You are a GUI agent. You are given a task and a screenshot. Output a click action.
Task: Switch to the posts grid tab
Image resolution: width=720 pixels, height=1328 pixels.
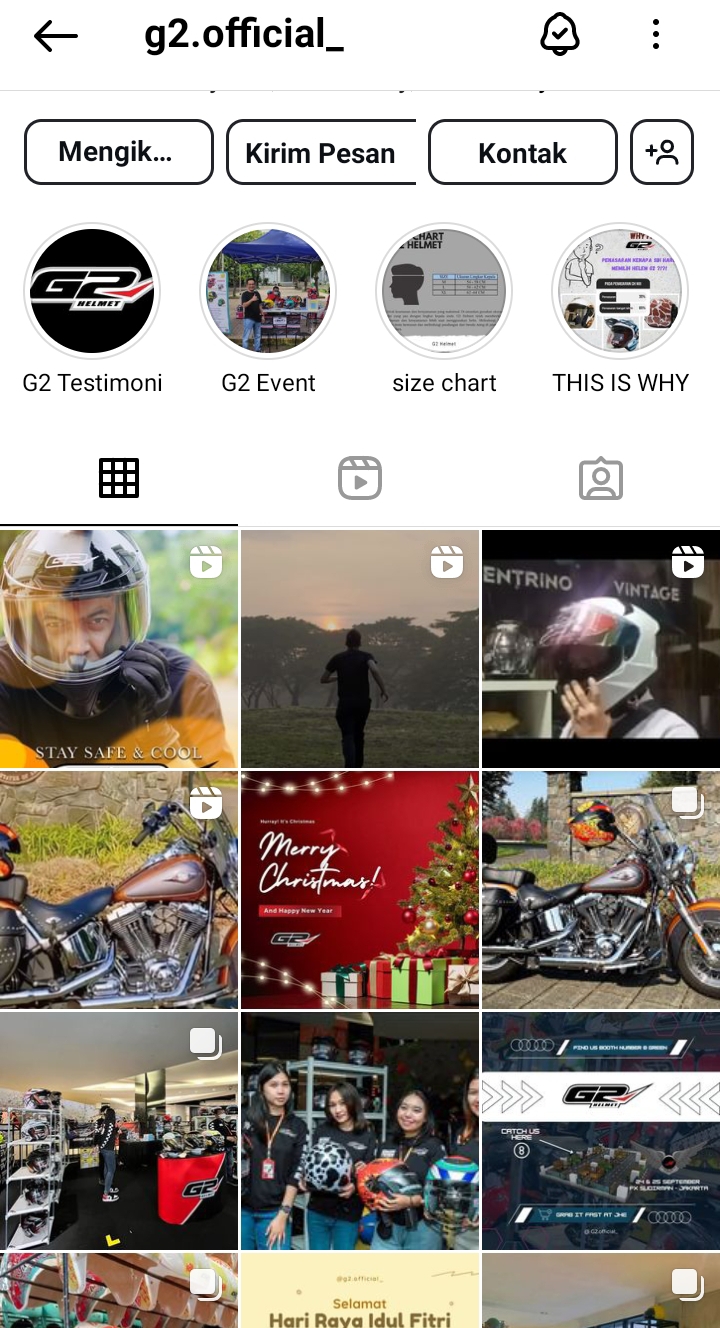(119, 479)
